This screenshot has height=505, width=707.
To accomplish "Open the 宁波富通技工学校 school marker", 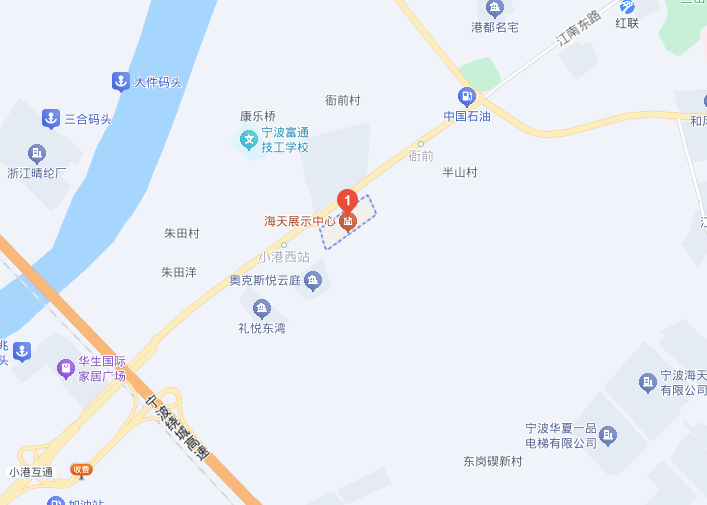I will [248, 138].
